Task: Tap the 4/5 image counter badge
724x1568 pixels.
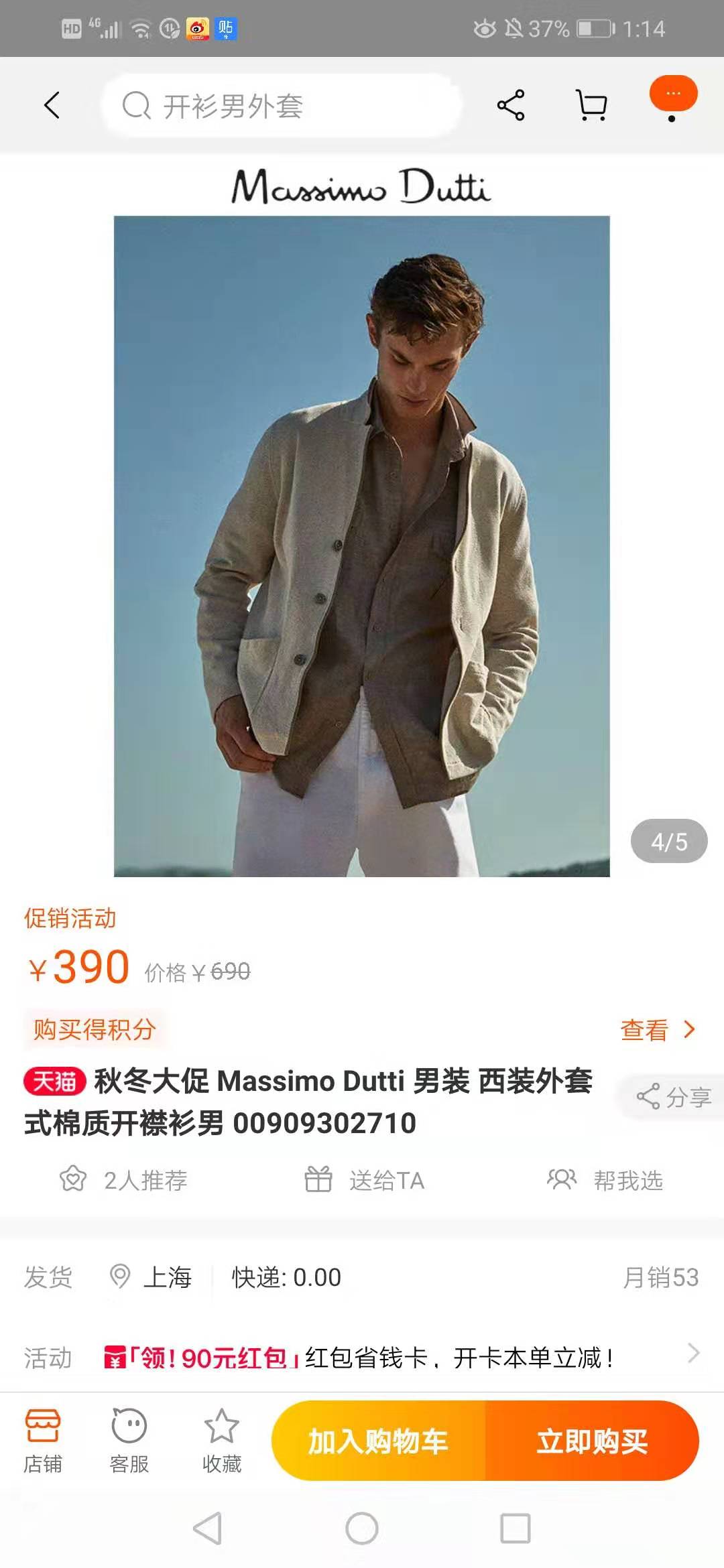Action: [x=668, y=840]
